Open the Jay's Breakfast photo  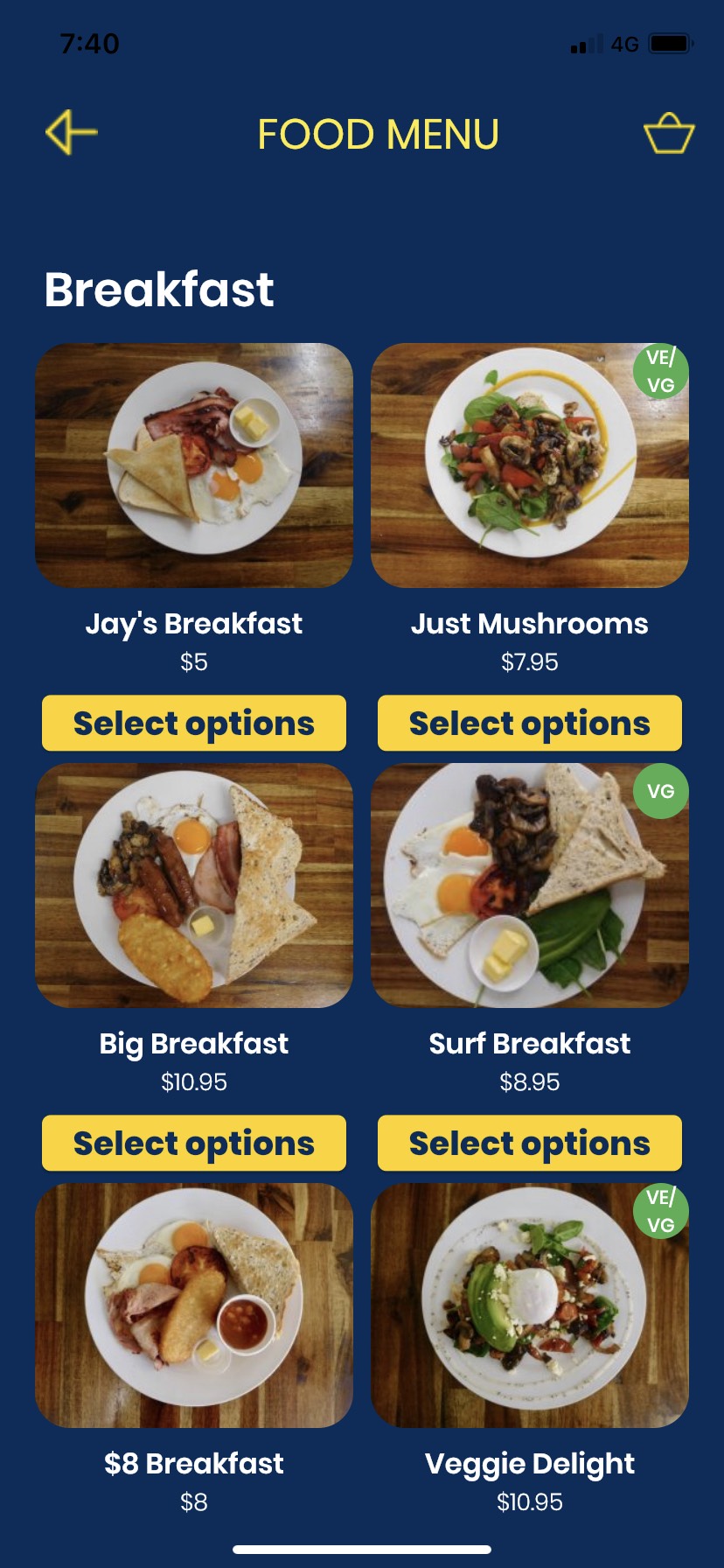(x=193, y=464)
